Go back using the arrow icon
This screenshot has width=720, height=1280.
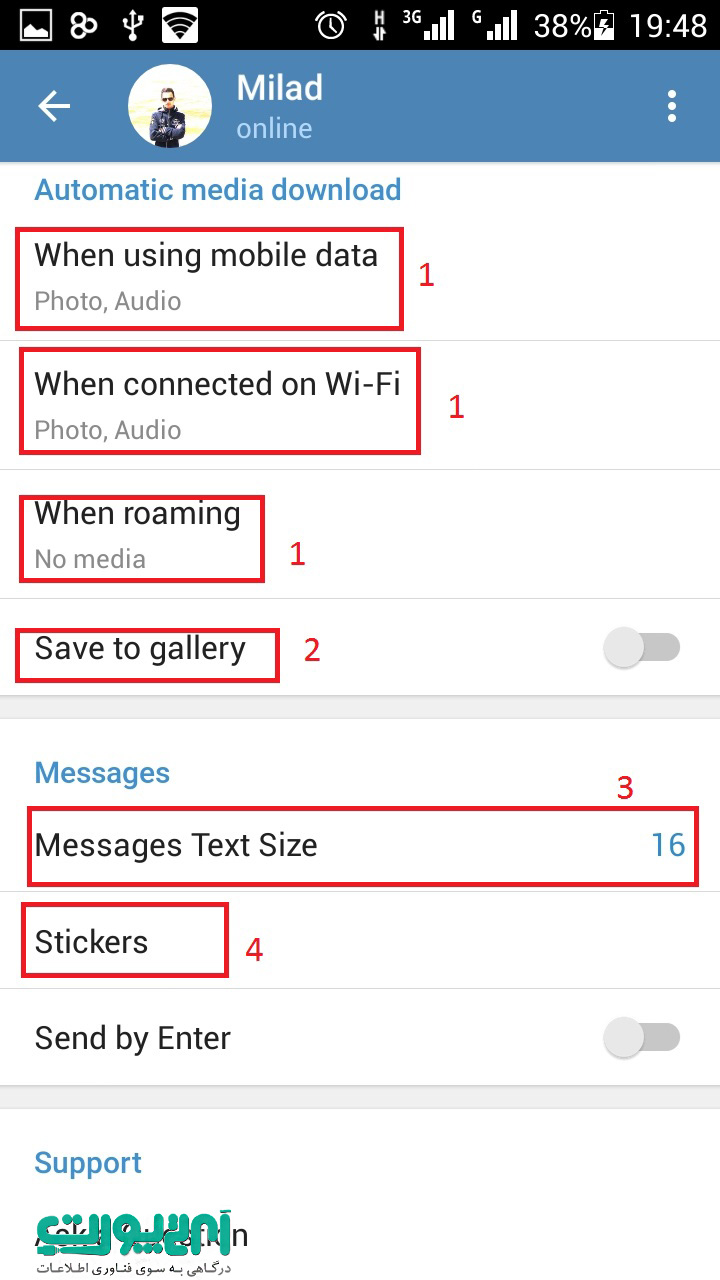pyautogui.click(x=54, y=106)
